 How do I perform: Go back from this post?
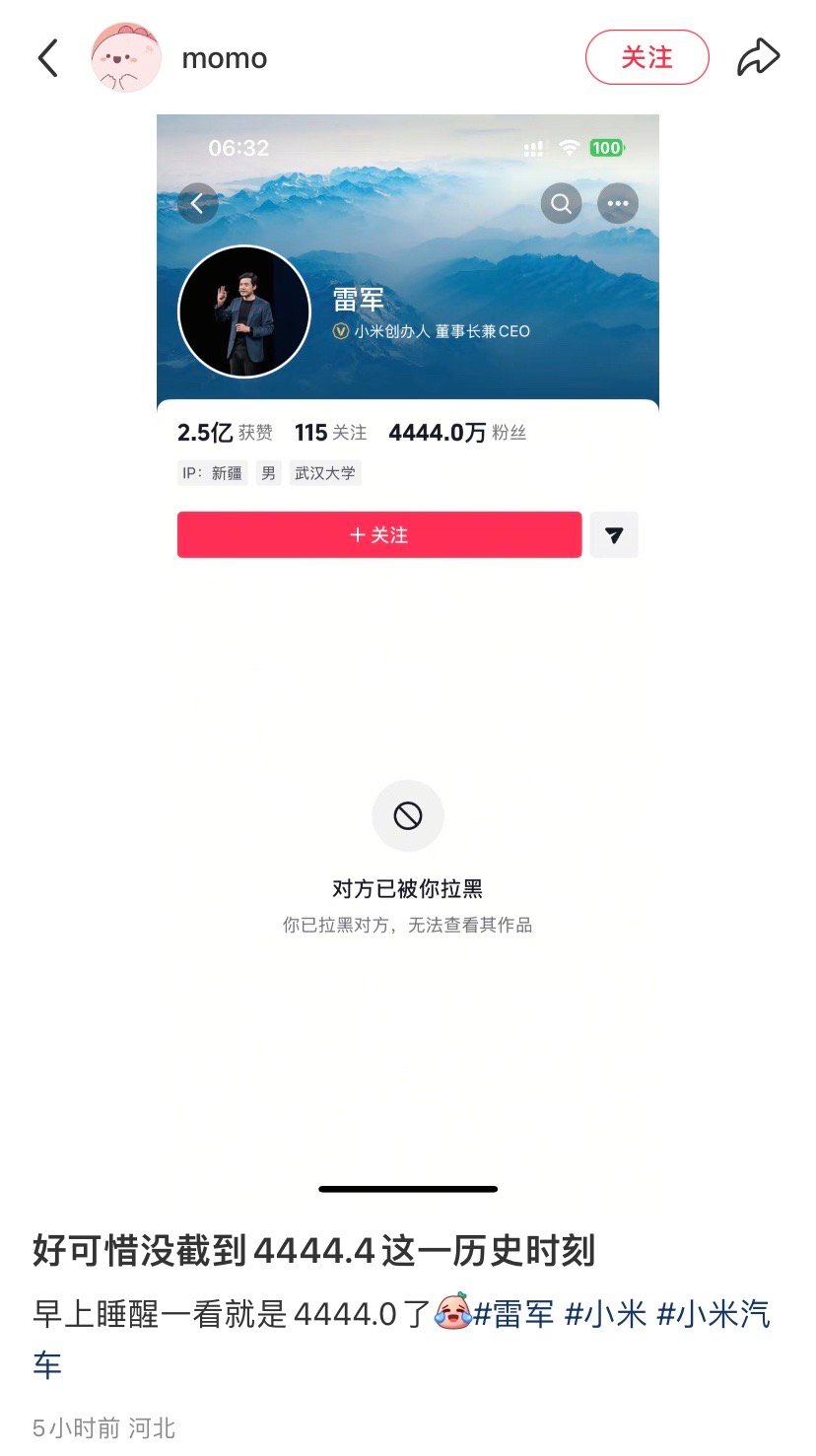[48, 58]
